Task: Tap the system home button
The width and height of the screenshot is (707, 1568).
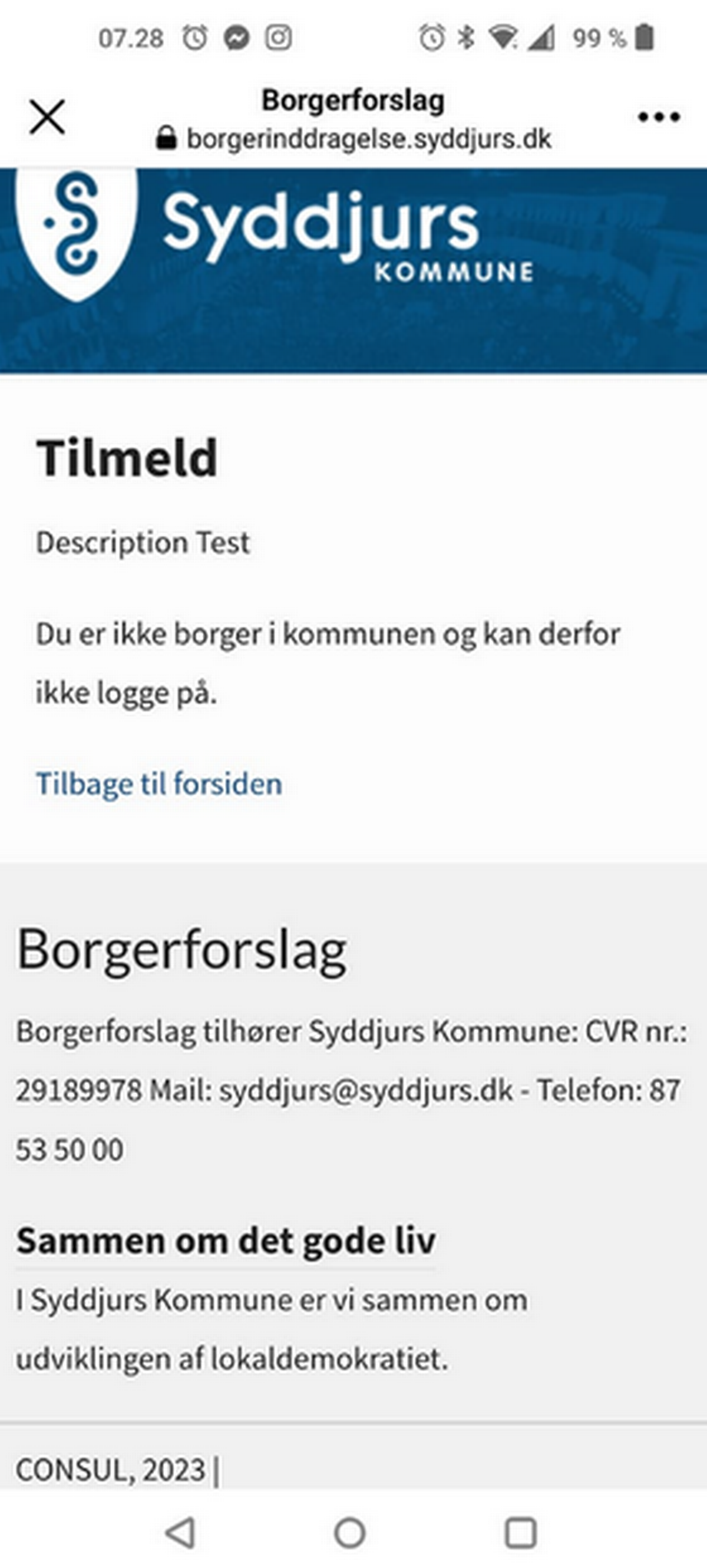Action: 350,1532
